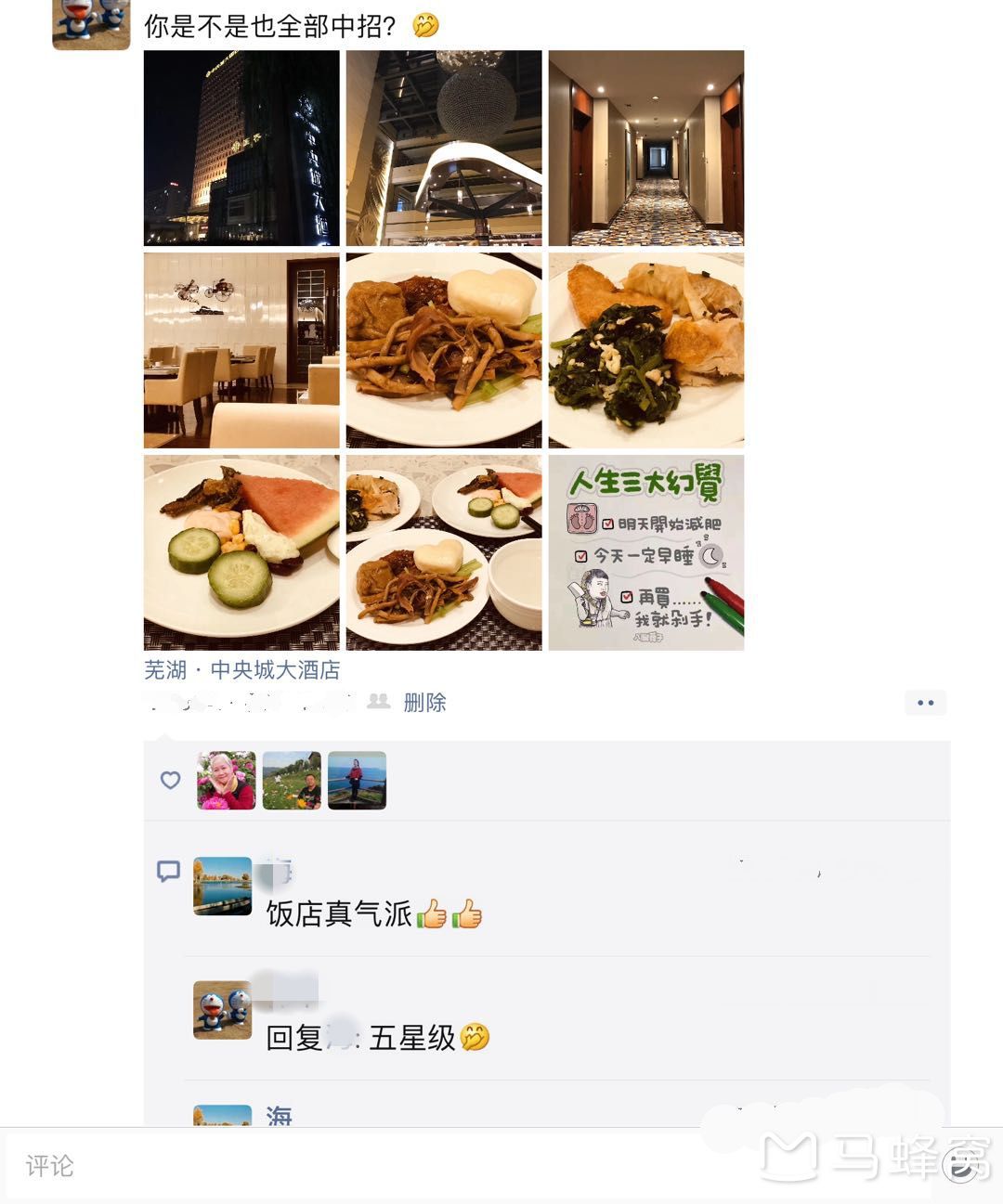Screen dimensions: 1003x1204
Task: Open the 饭店真气派 commenter's avatar
Action: (x=222, y=887)
